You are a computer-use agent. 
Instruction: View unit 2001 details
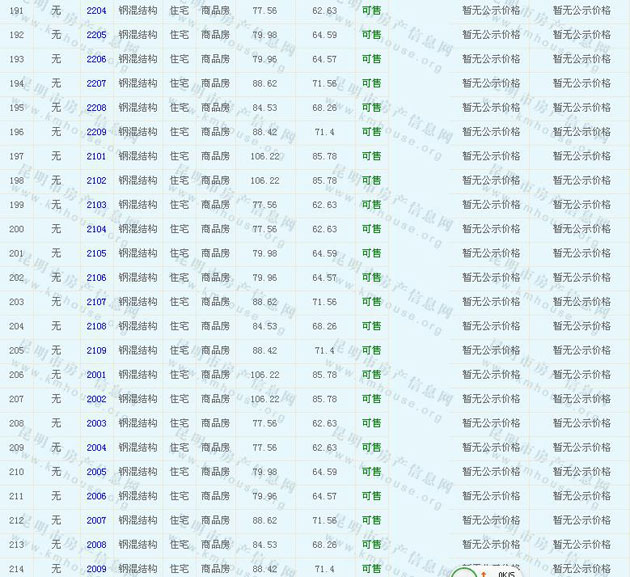96,375
